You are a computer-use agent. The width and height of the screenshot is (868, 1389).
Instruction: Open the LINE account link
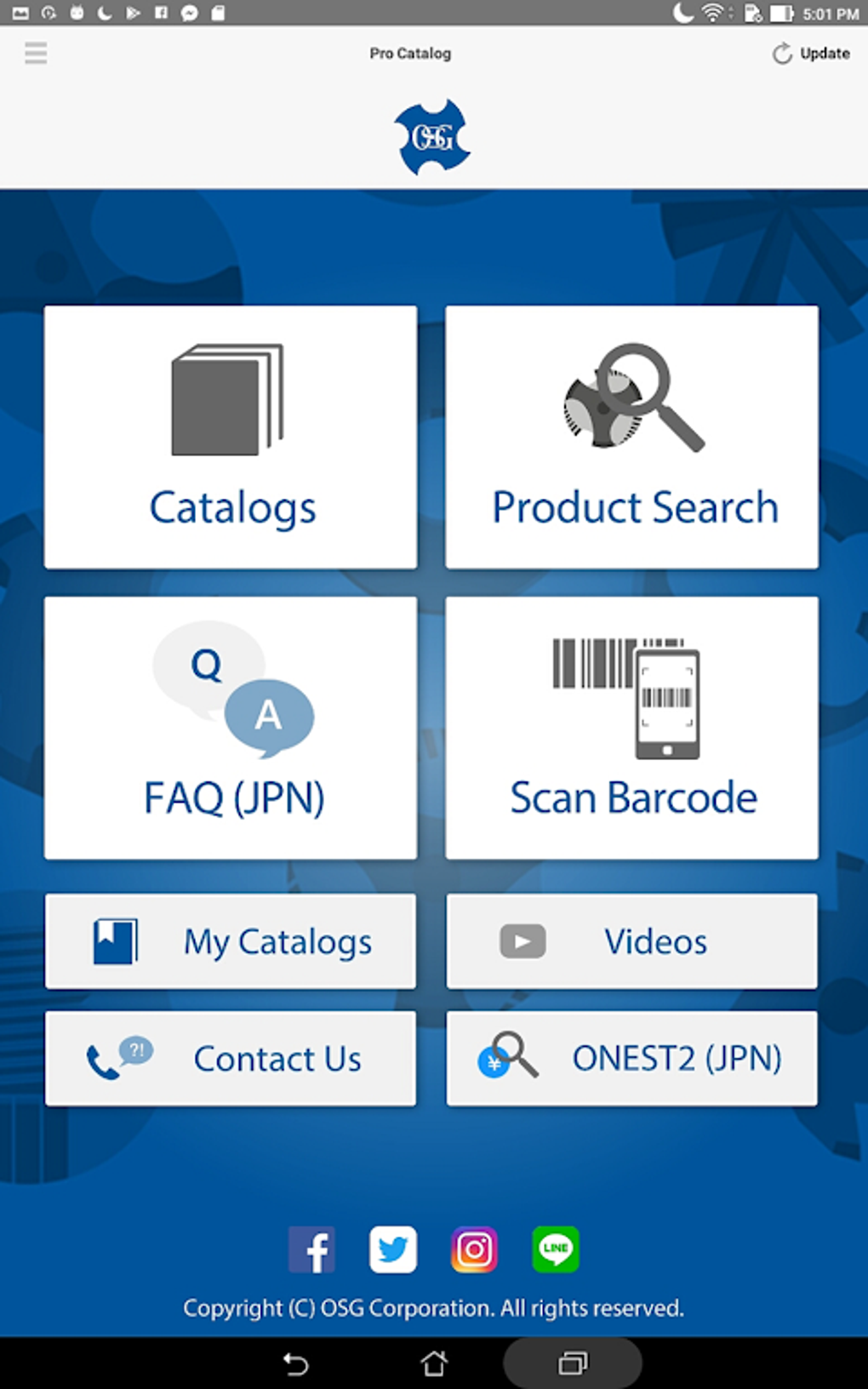point(556,1249)
